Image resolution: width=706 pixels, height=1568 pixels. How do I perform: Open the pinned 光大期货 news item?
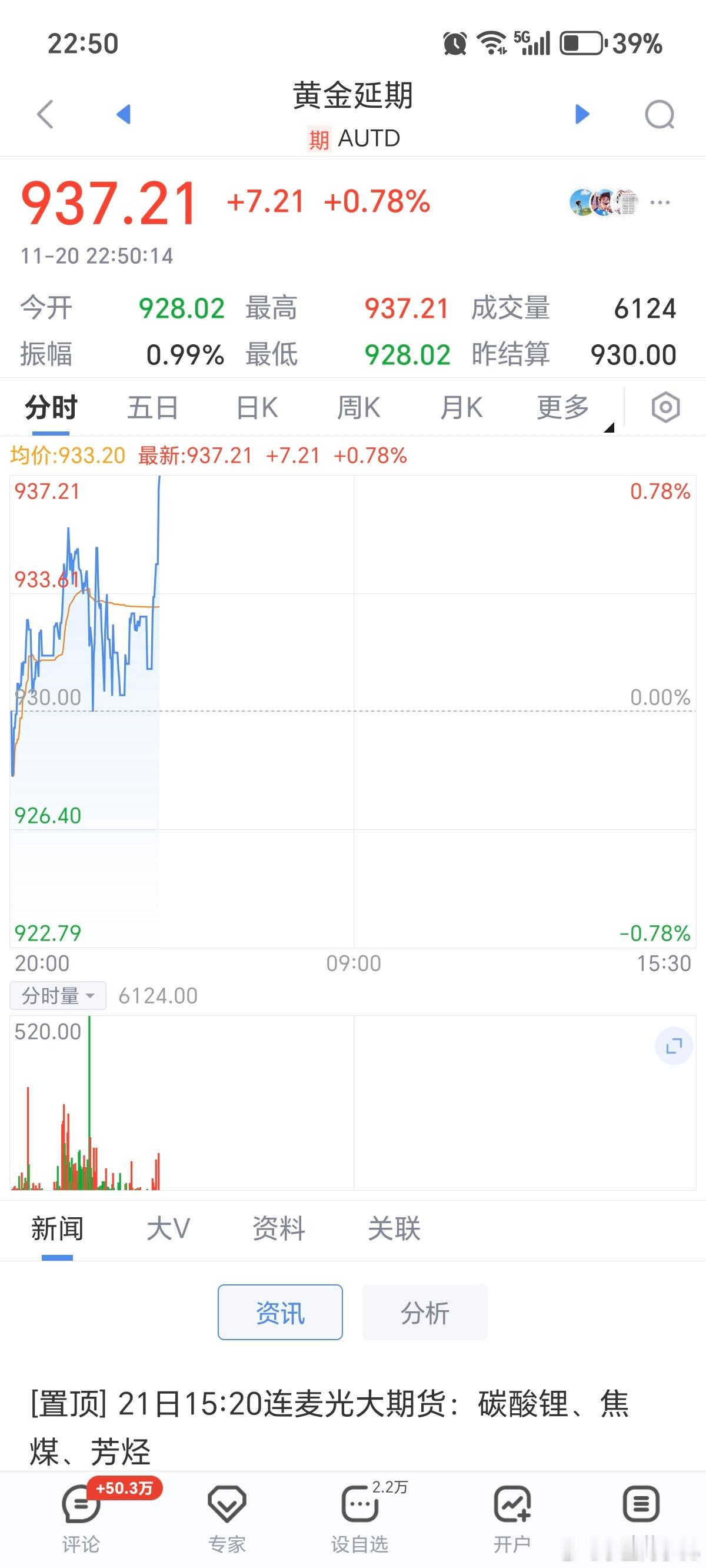(x=329, y=1427)
